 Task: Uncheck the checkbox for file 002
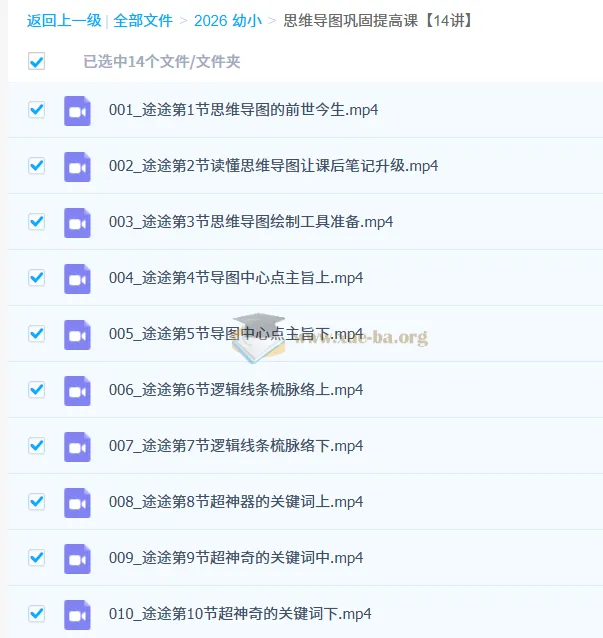point(37,166)
